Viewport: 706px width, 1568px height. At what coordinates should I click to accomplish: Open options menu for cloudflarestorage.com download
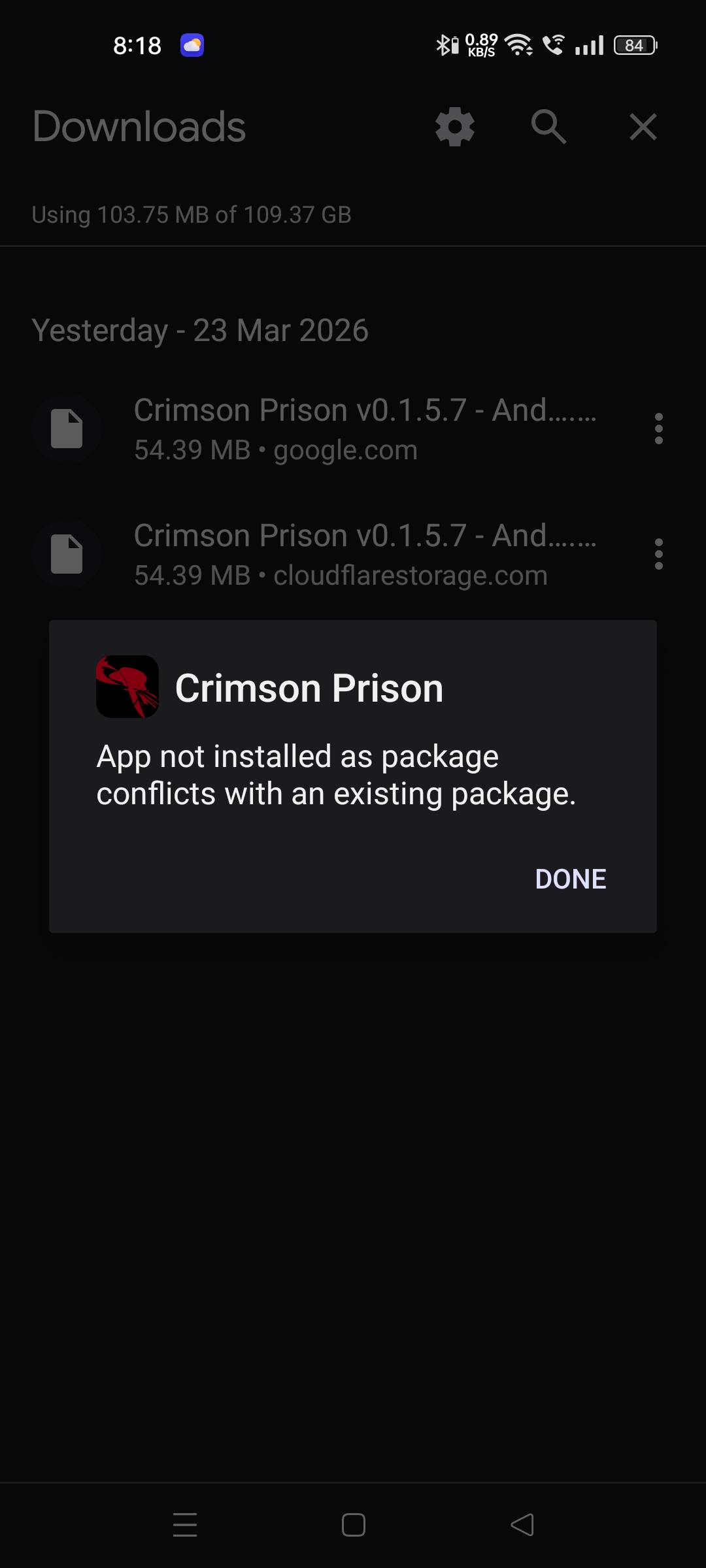tap(658, 555)
